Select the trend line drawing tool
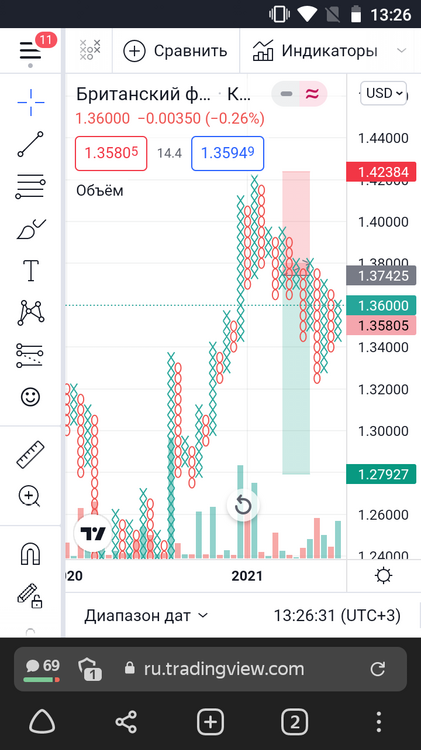The width and height of the screenshot is (421, 750). pyautogui.click(x=31, y=144)
